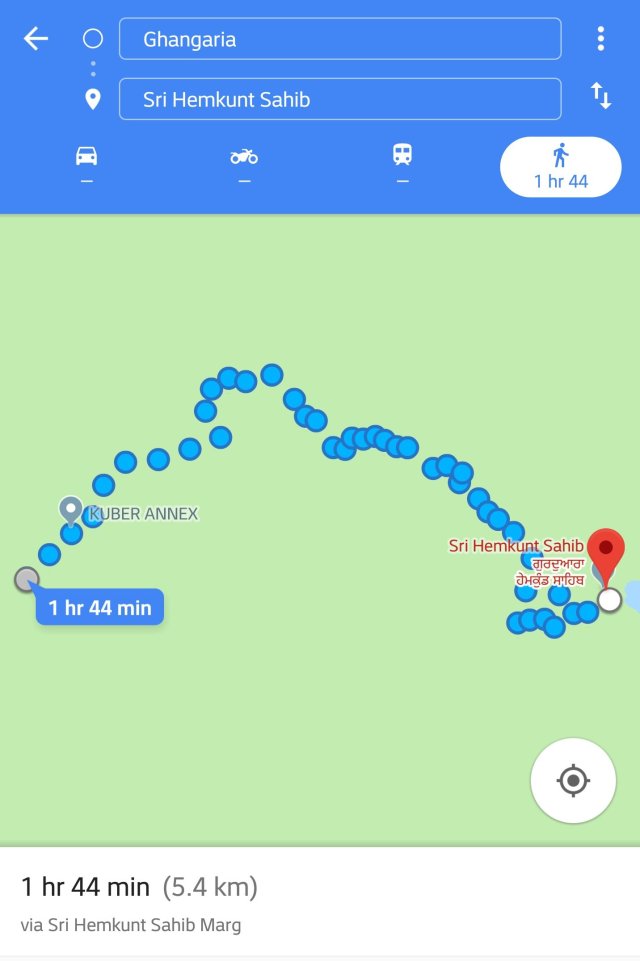Go back from directions screen
The width and height of the screenshot is (640, 961).
click(x=36, y=39)
